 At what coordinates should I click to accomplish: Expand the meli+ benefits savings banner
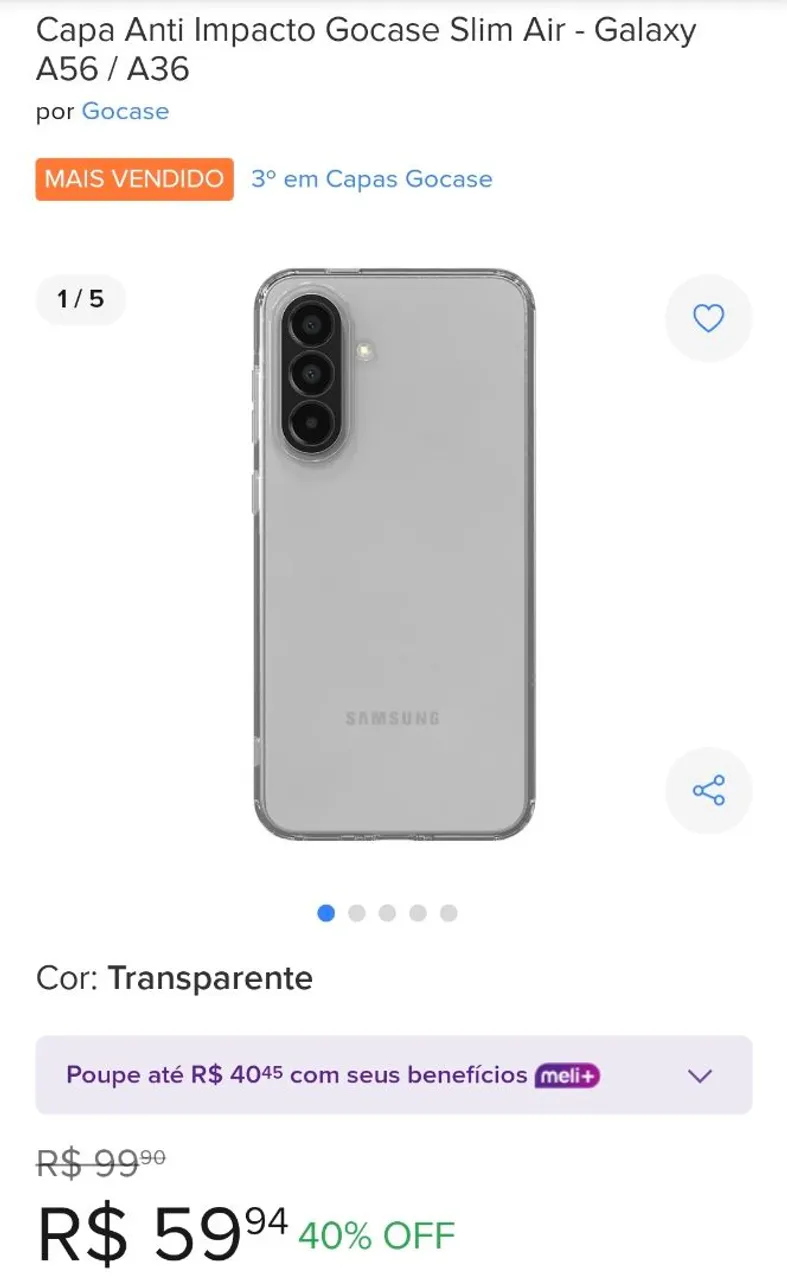394,1075
